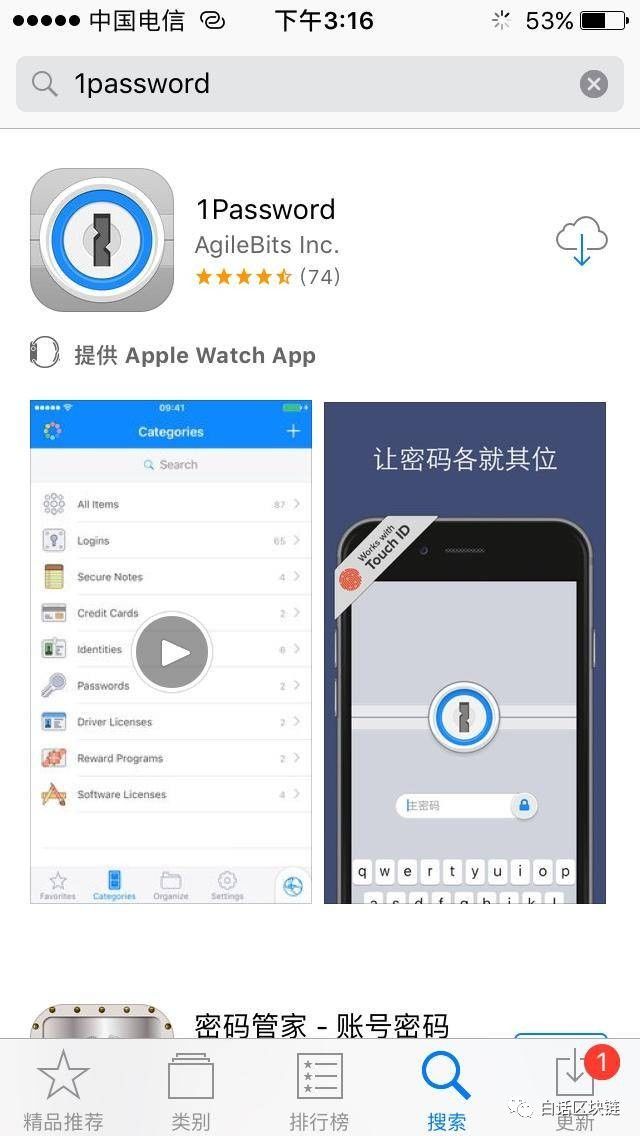640x1136 pixels.
Task: Switch to the 排行榜 tab
Action: [319, 1090]
